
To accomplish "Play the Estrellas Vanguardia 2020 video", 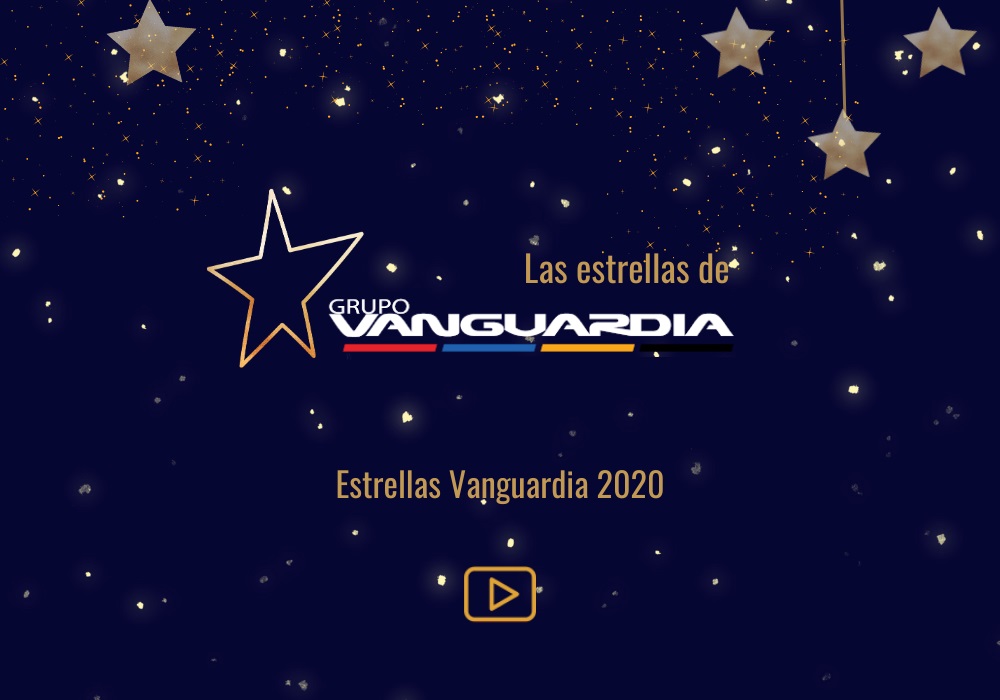I will click(x=500, y=594).
